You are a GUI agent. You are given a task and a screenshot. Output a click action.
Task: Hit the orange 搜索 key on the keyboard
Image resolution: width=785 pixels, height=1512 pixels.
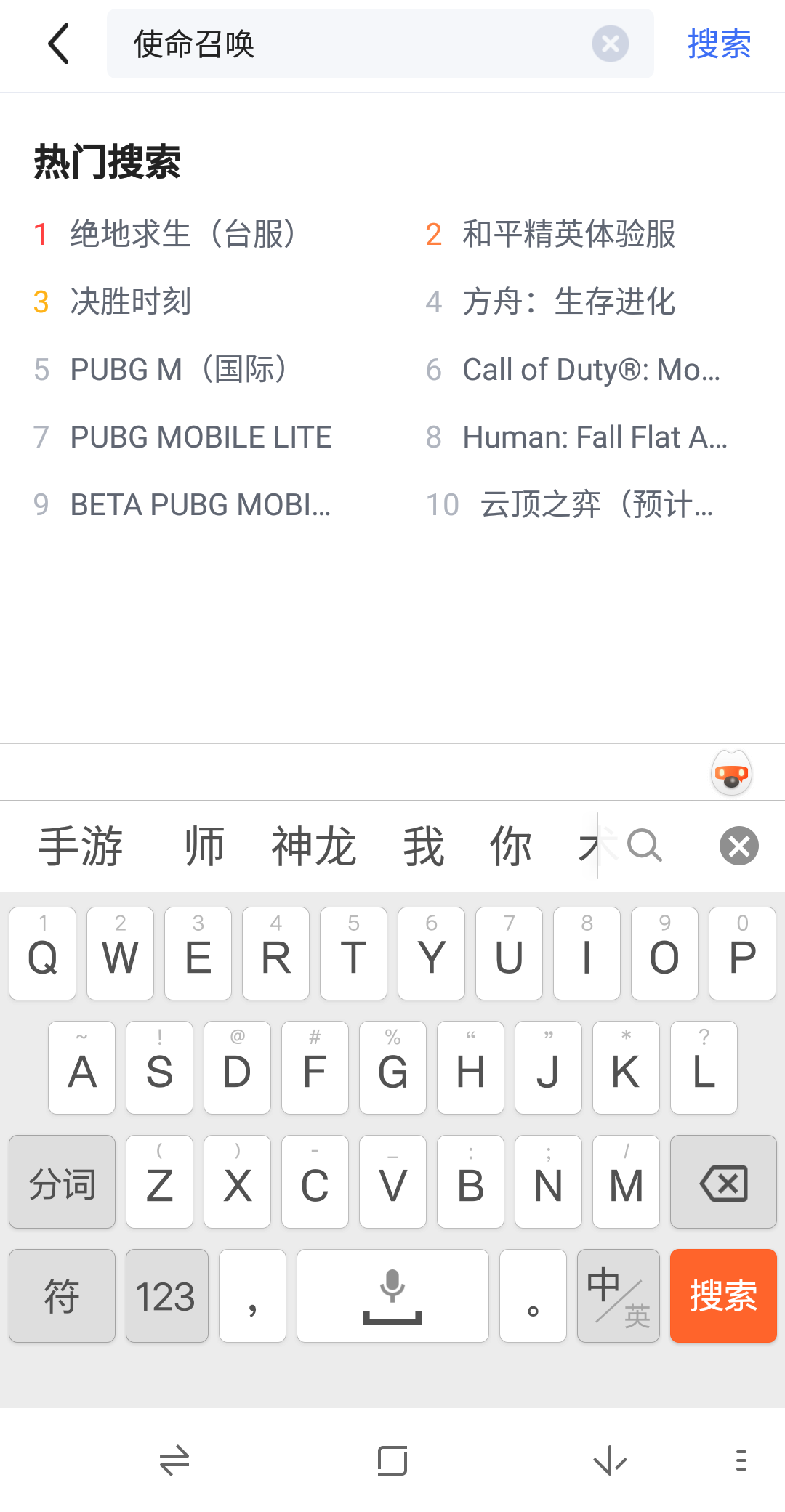(x=723, y=1295)
